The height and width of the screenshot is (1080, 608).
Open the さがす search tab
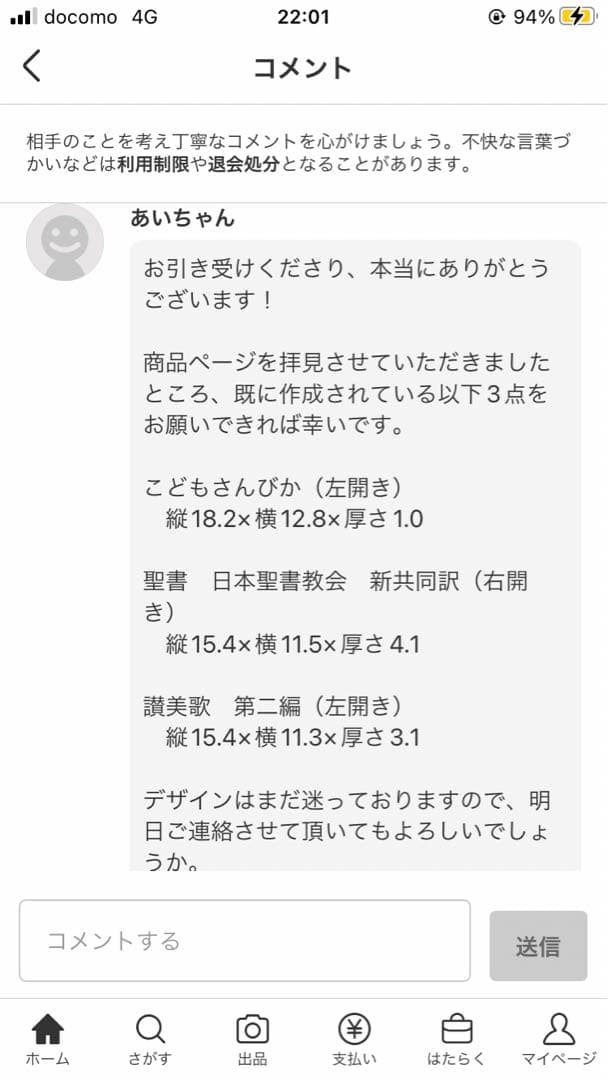150,1039
